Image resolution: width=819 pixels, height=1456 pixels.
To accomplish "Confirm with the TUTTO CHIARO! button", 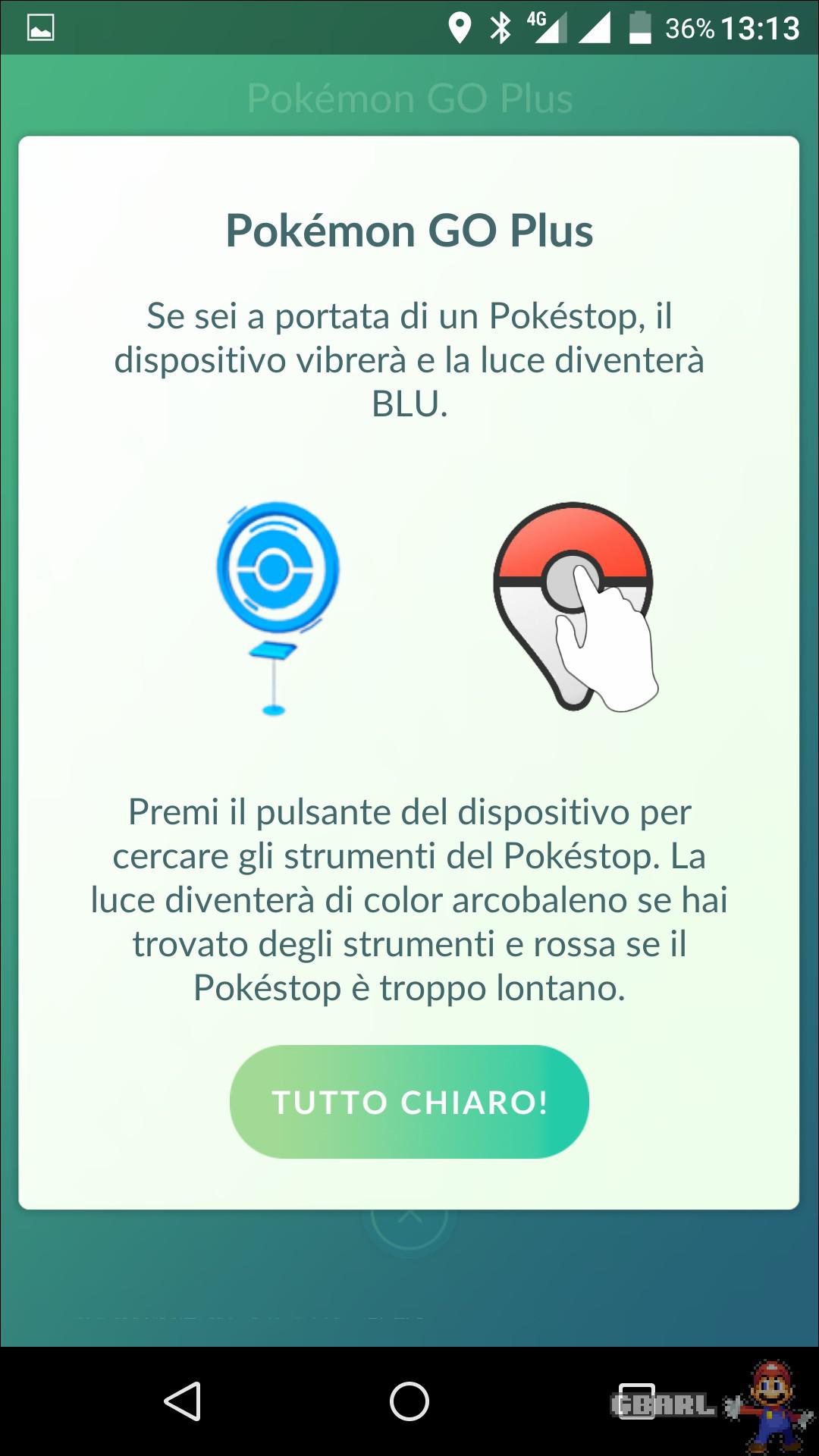I will [x=409, y=1101].
